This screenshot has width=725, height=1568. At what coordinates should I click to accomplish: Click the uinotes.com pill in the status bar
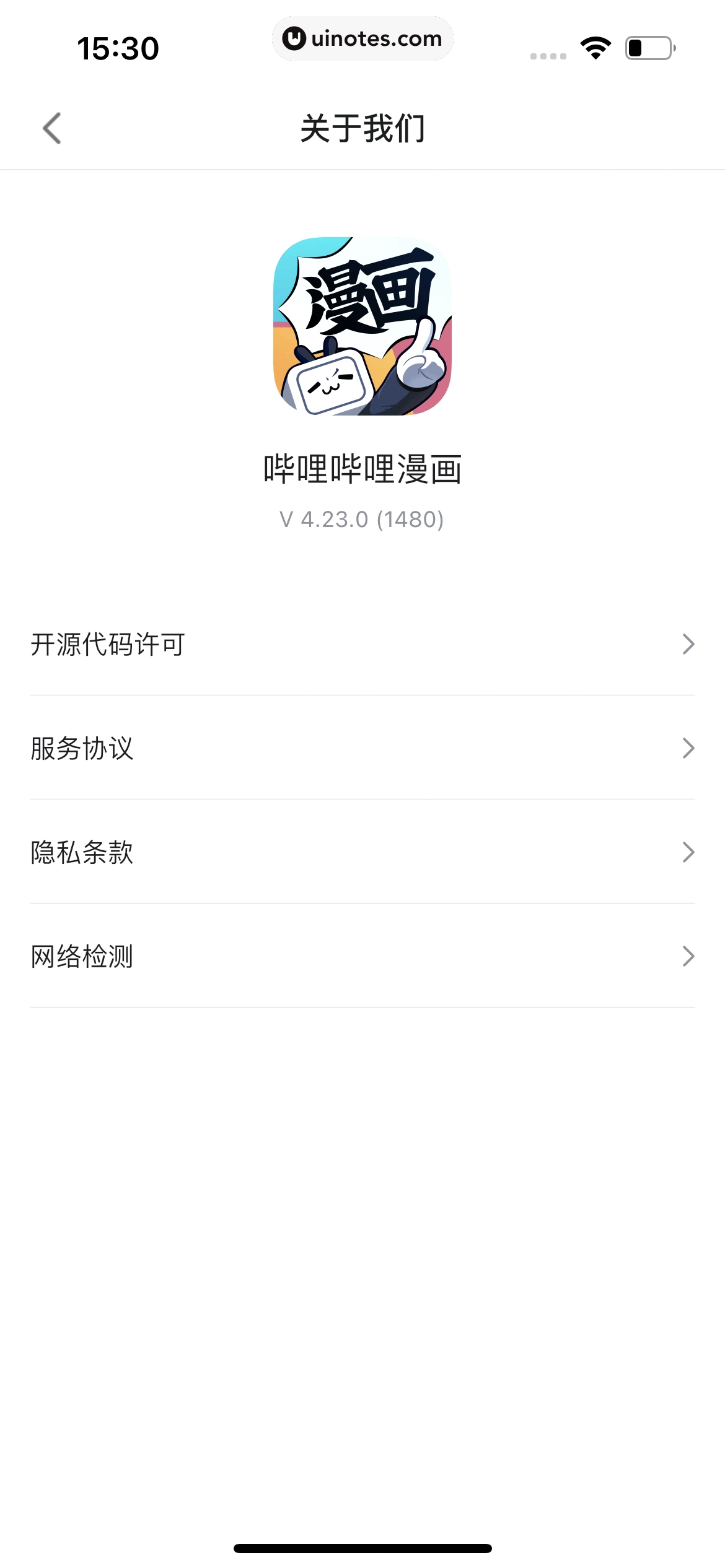[362, 38]
